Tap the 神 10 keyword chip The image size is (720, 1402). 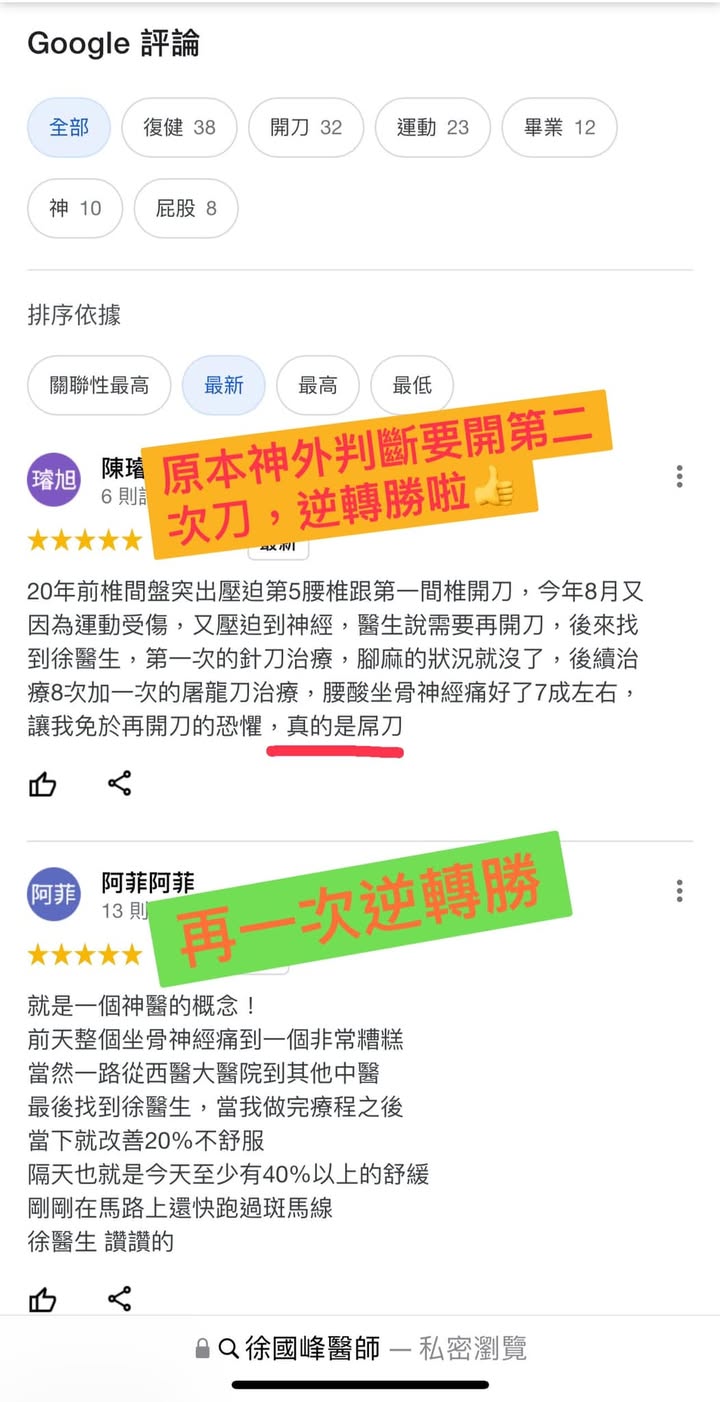click(x=75, y=208)
